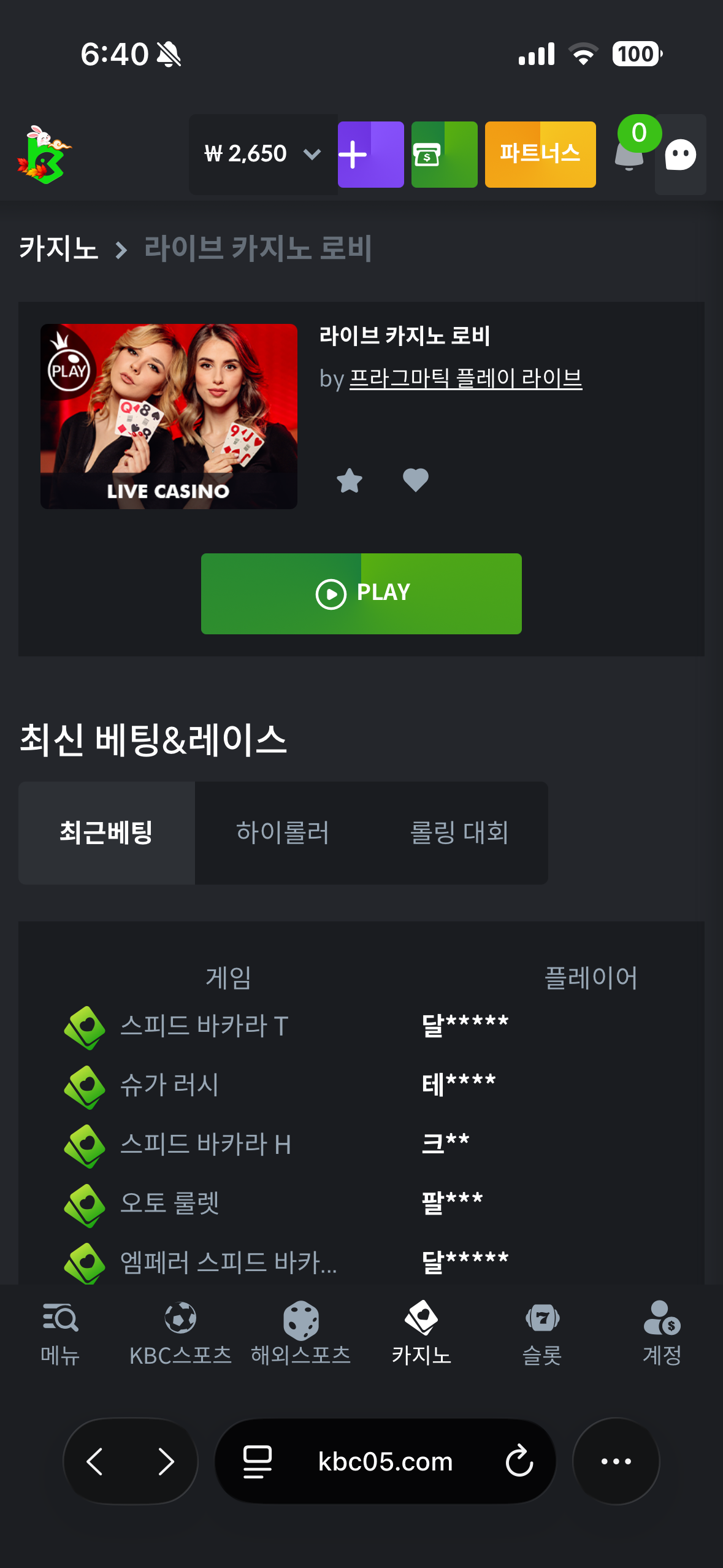Start the live casino lobby with PLAY
723x1568 pixels.
pos(361,594)
